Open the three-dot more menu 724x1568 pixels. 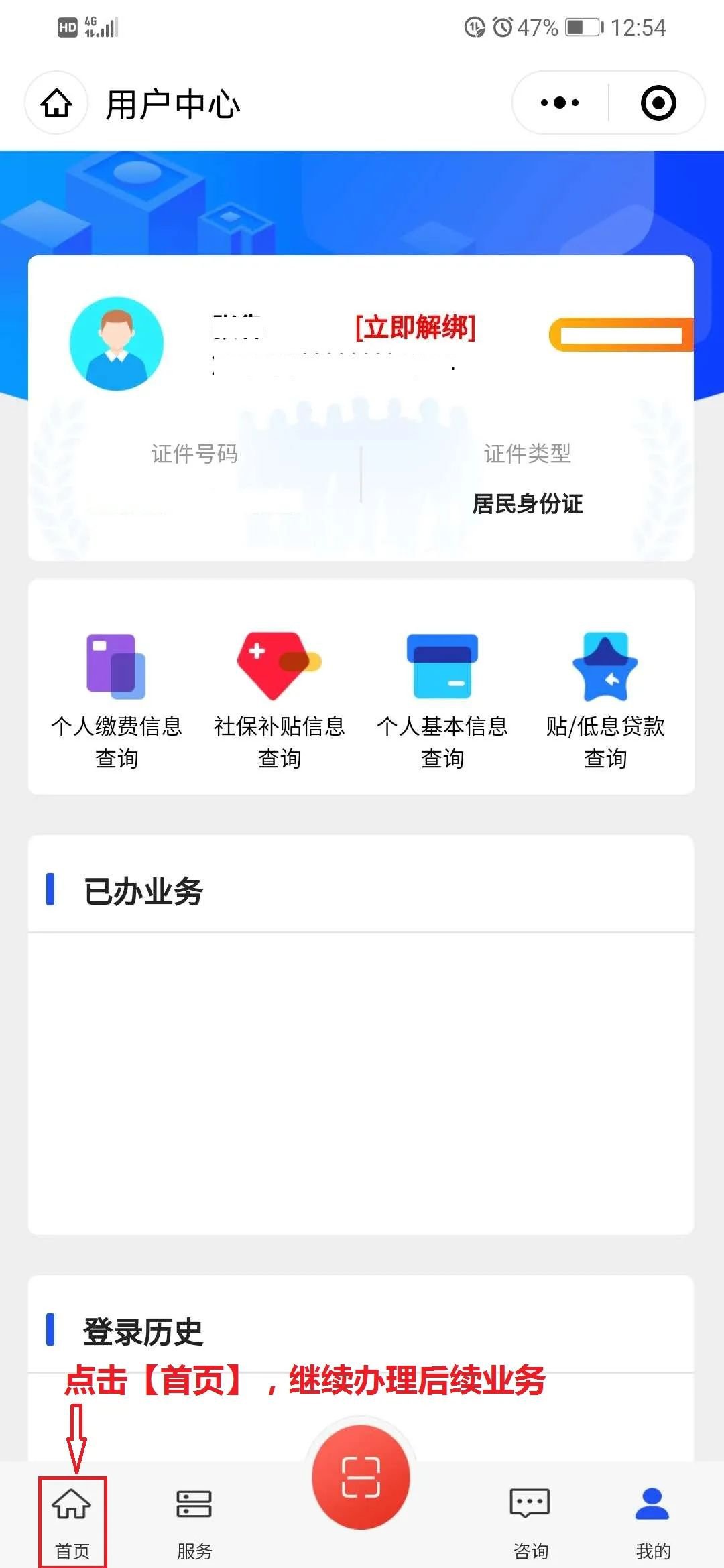[x=560, y=103]
